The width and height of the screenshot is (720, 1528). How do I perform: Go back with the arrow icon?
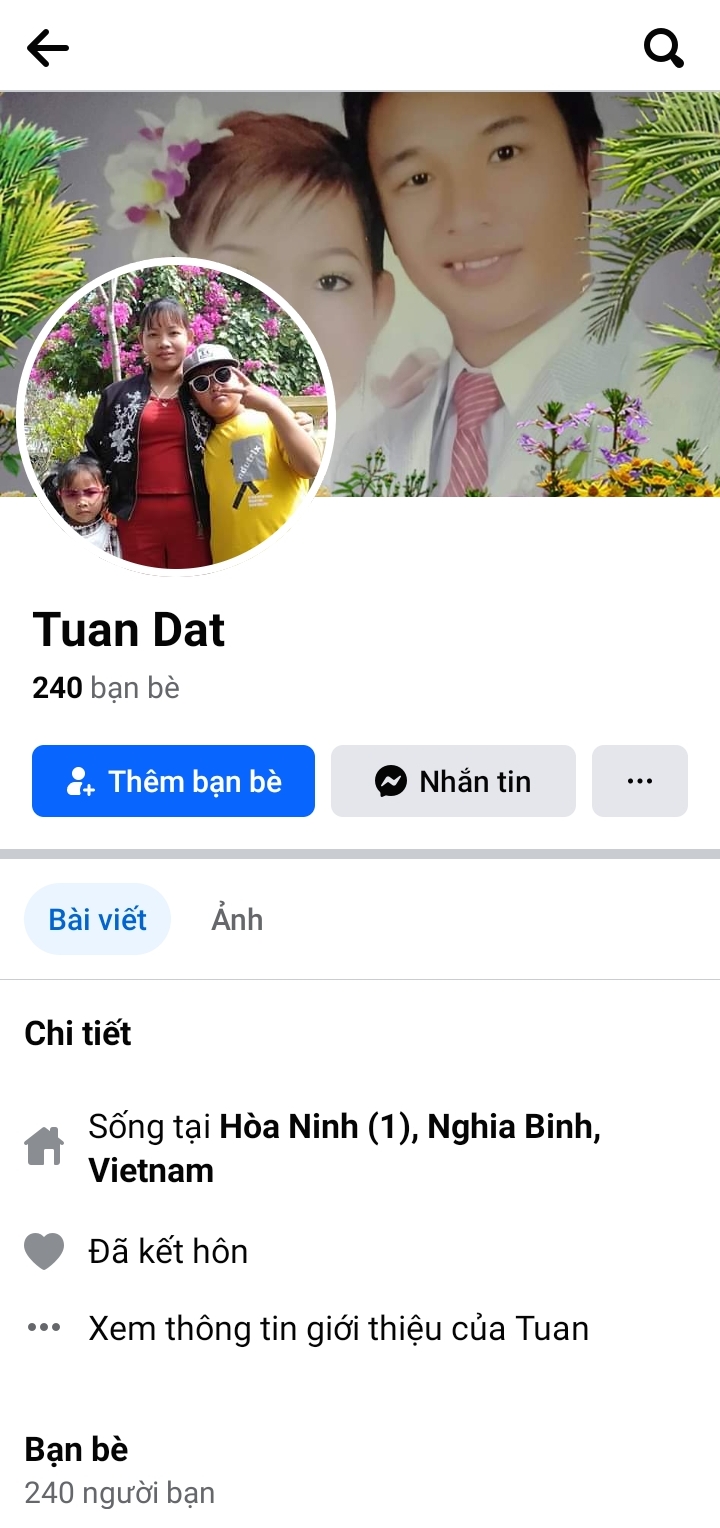47,47
